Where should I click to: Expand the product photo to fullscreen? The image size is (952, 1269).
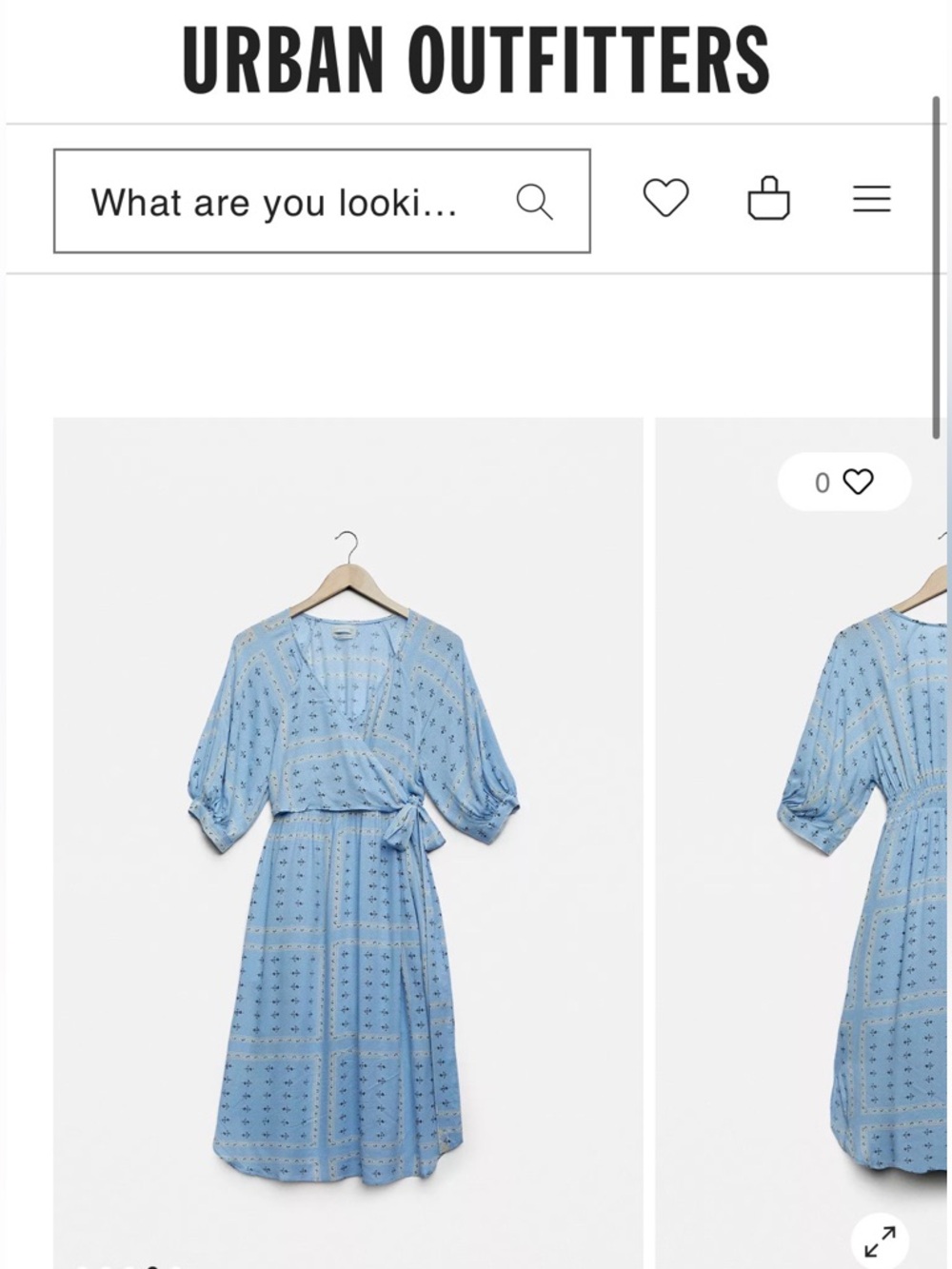click(x=879, y=1239)
